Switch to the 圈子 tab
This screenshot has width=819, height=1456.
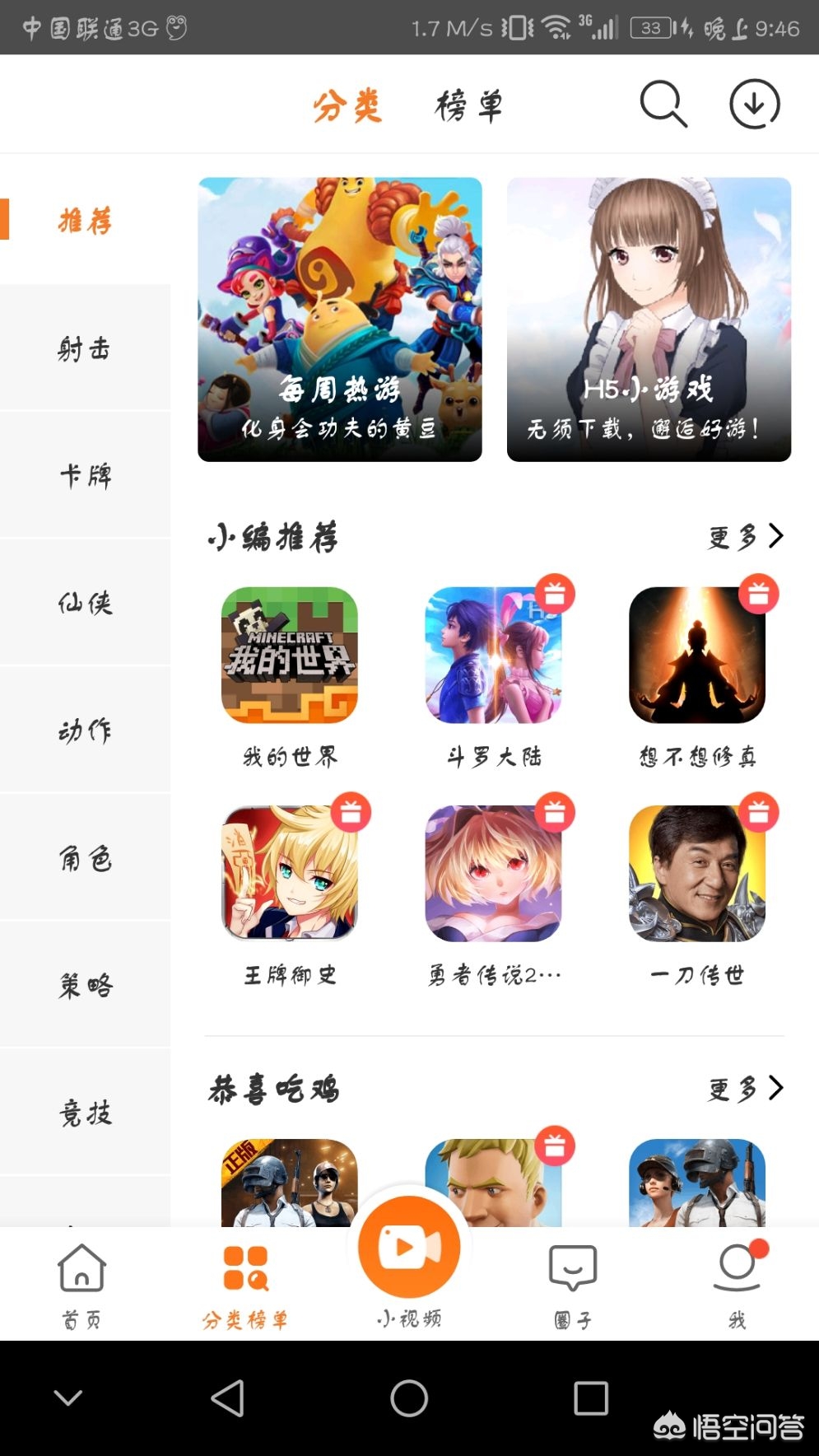[x=572, y=1285]
